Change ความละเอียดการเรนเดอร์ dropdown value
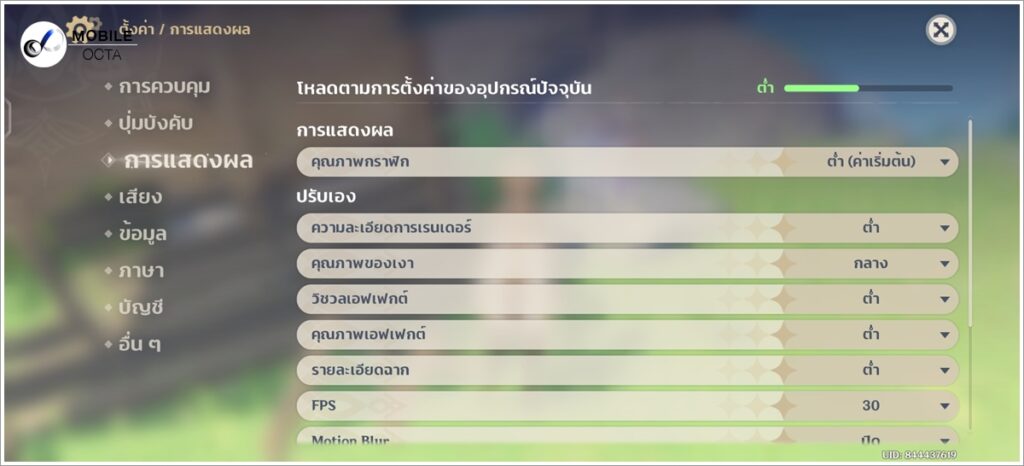1024x466 pixels. tap(878, 228)
